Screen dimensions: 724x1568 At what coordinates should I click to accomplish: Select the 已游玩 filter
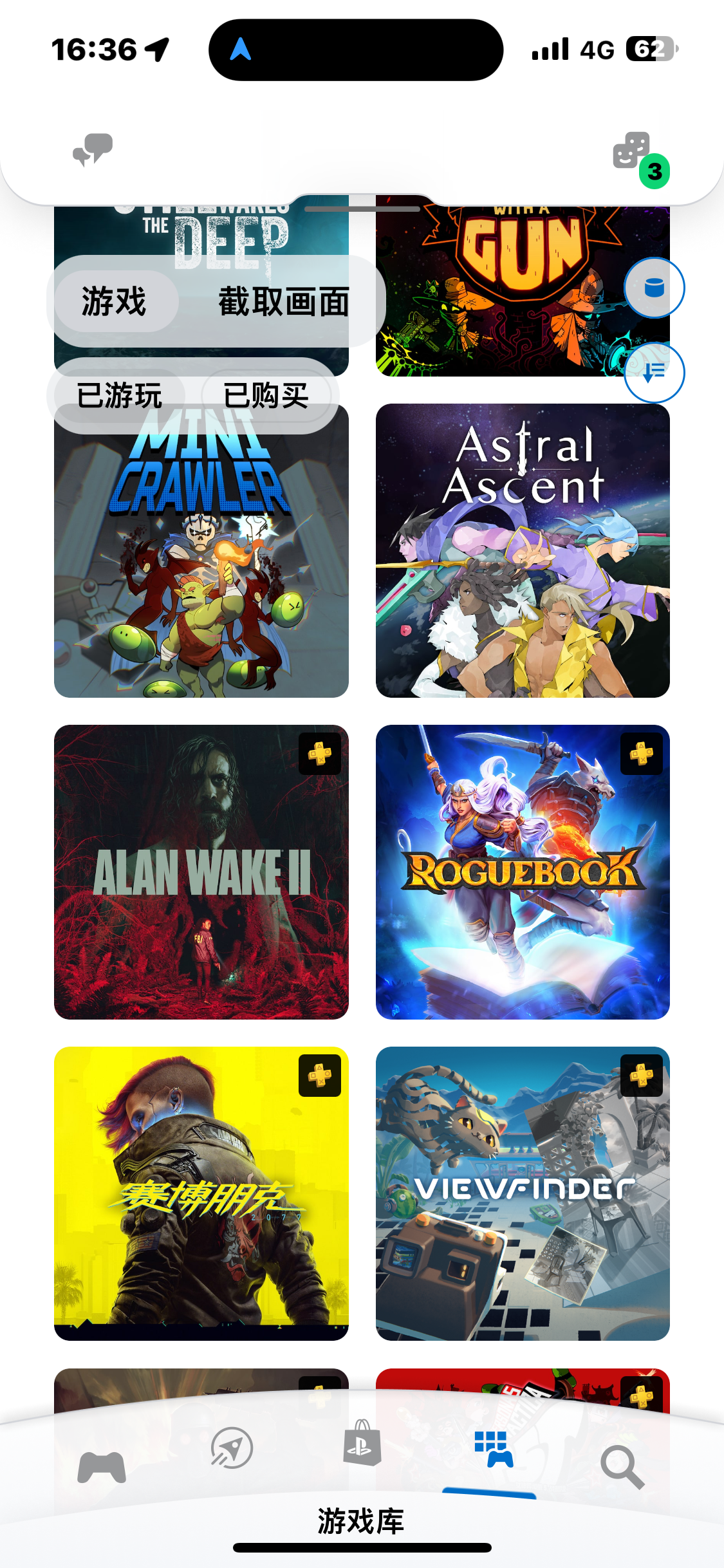click(120, 395)
